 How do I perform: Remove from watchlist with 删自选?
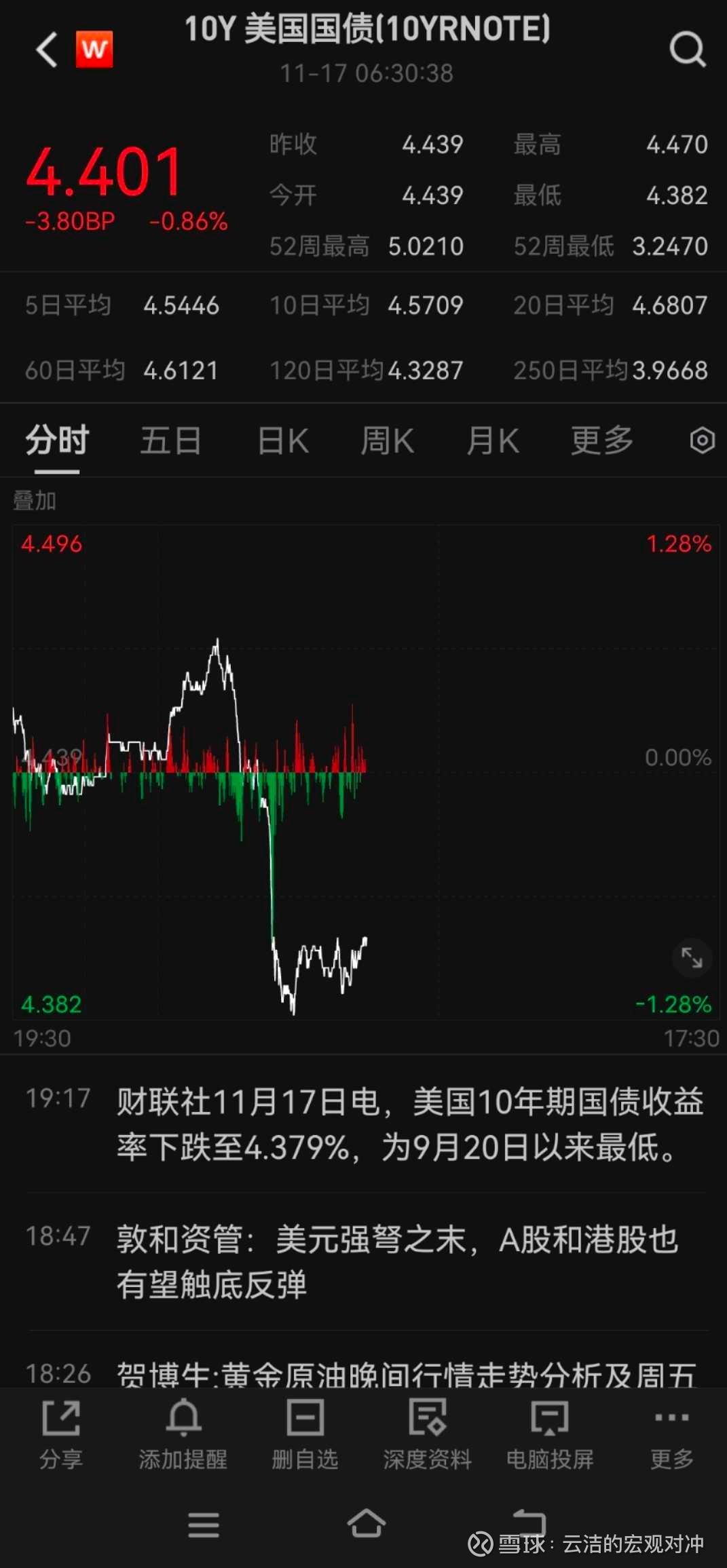(x=305, y=1434)
